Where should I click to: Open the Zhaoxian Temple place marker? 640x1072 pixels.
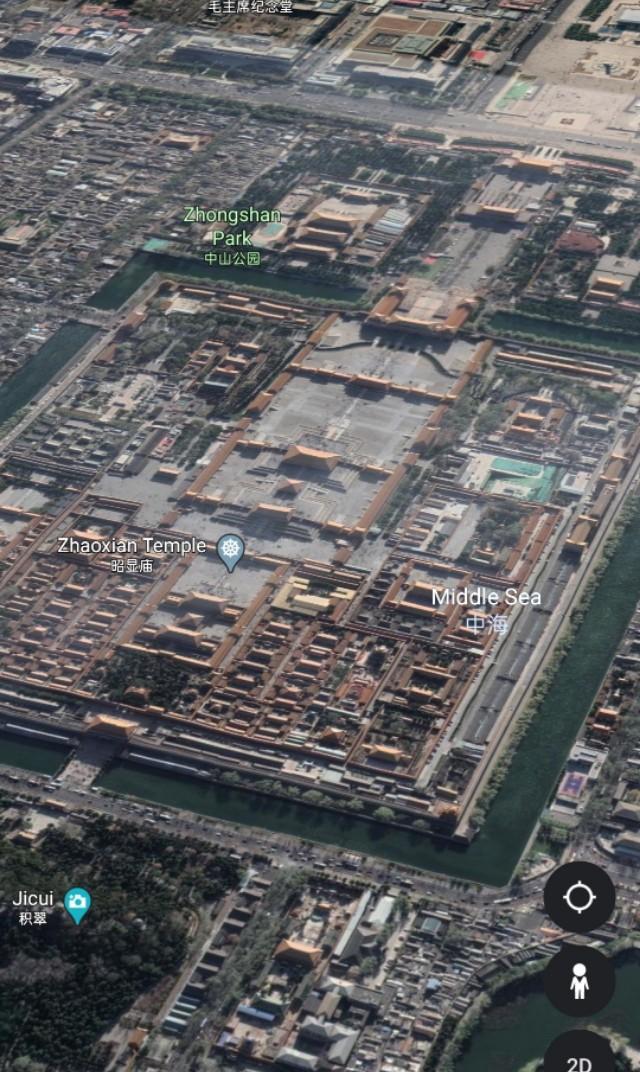coord(231,550)
